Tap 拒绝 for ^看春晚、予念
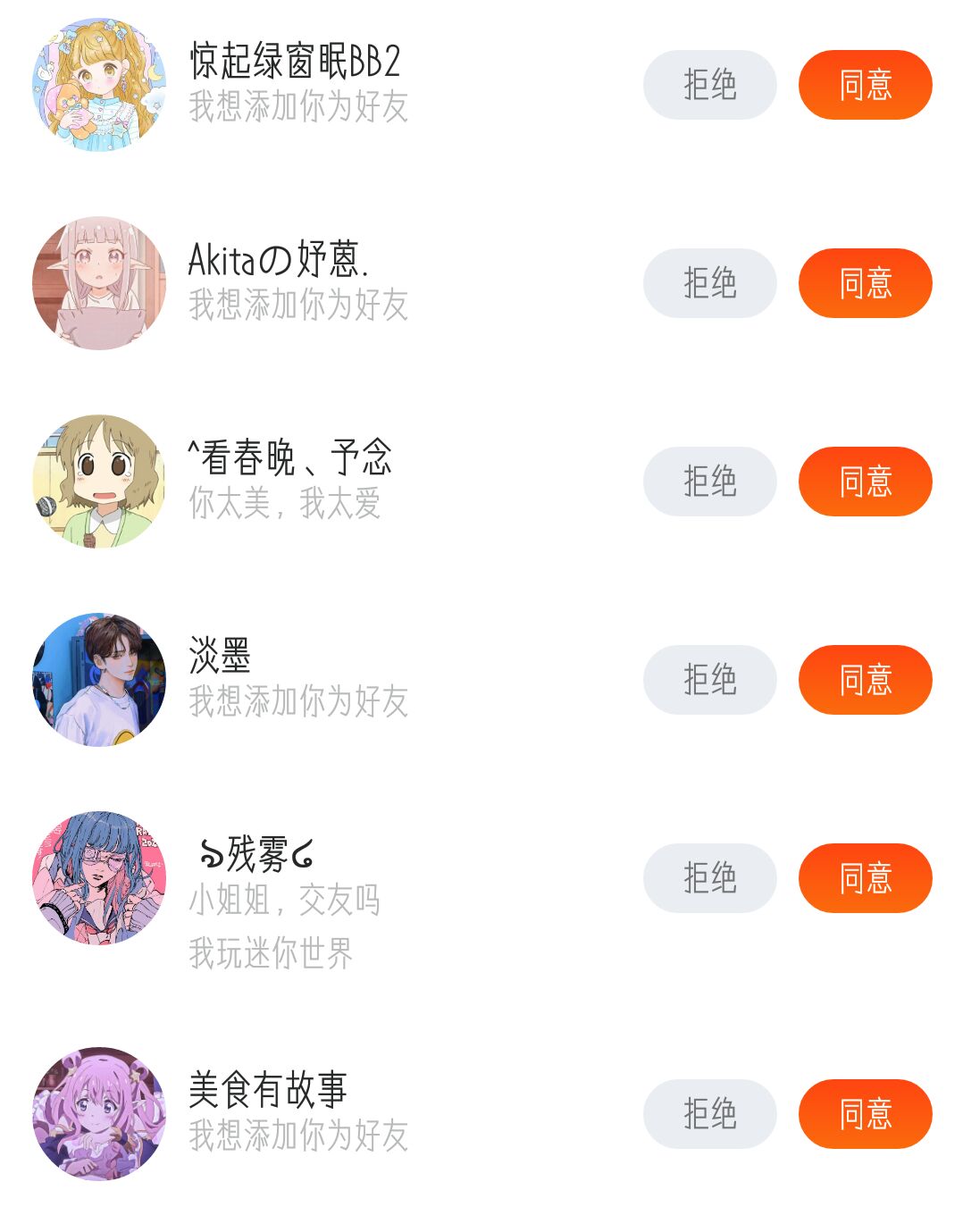The image size is (963, 1232). 709,482
